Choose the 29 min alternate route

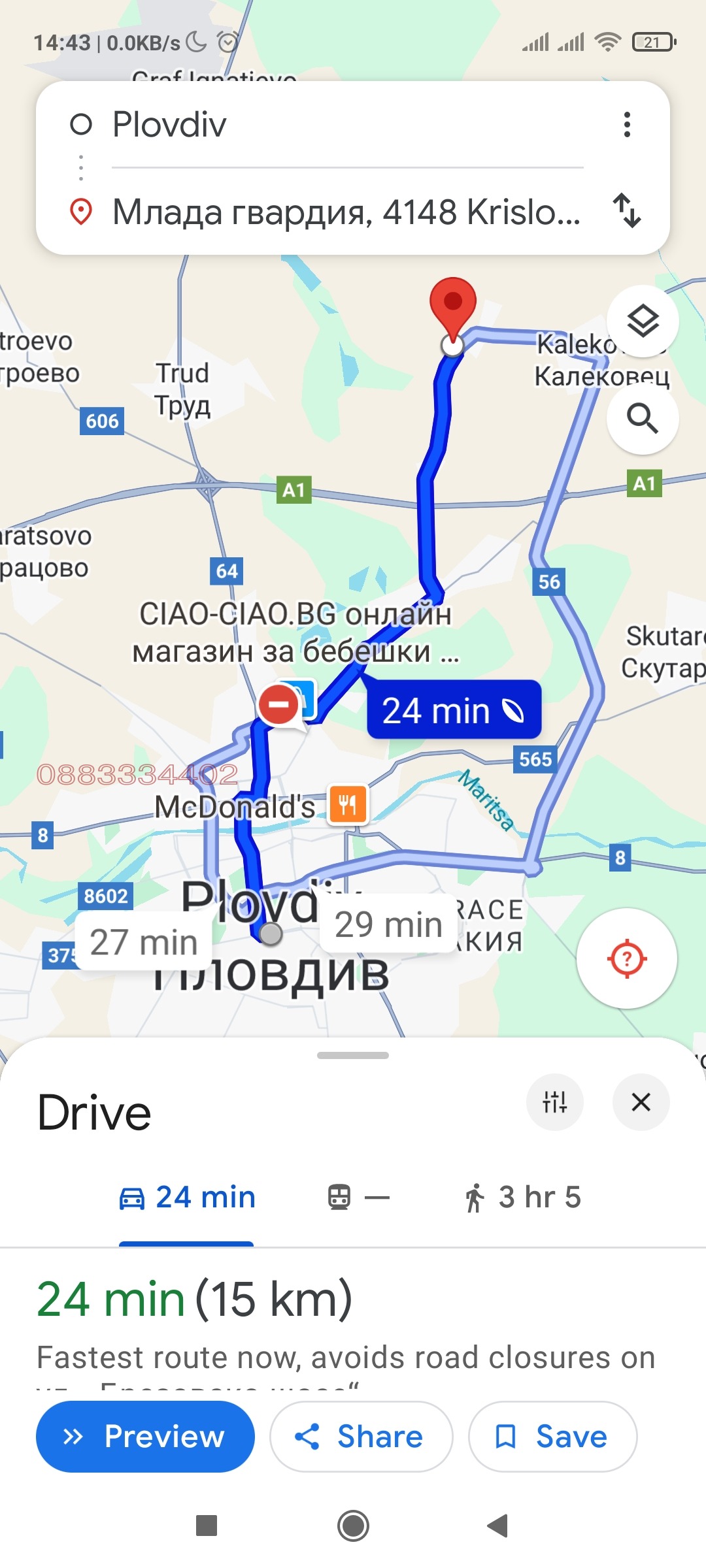click(x=388, y=924)
